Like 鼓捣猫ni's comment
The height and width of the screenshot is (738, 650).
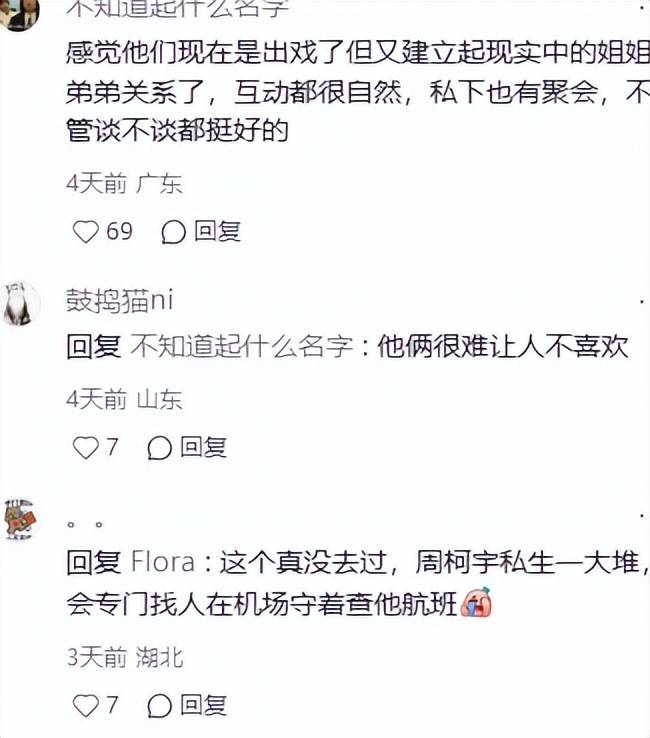pyautogui.click(x=86, y=447)
